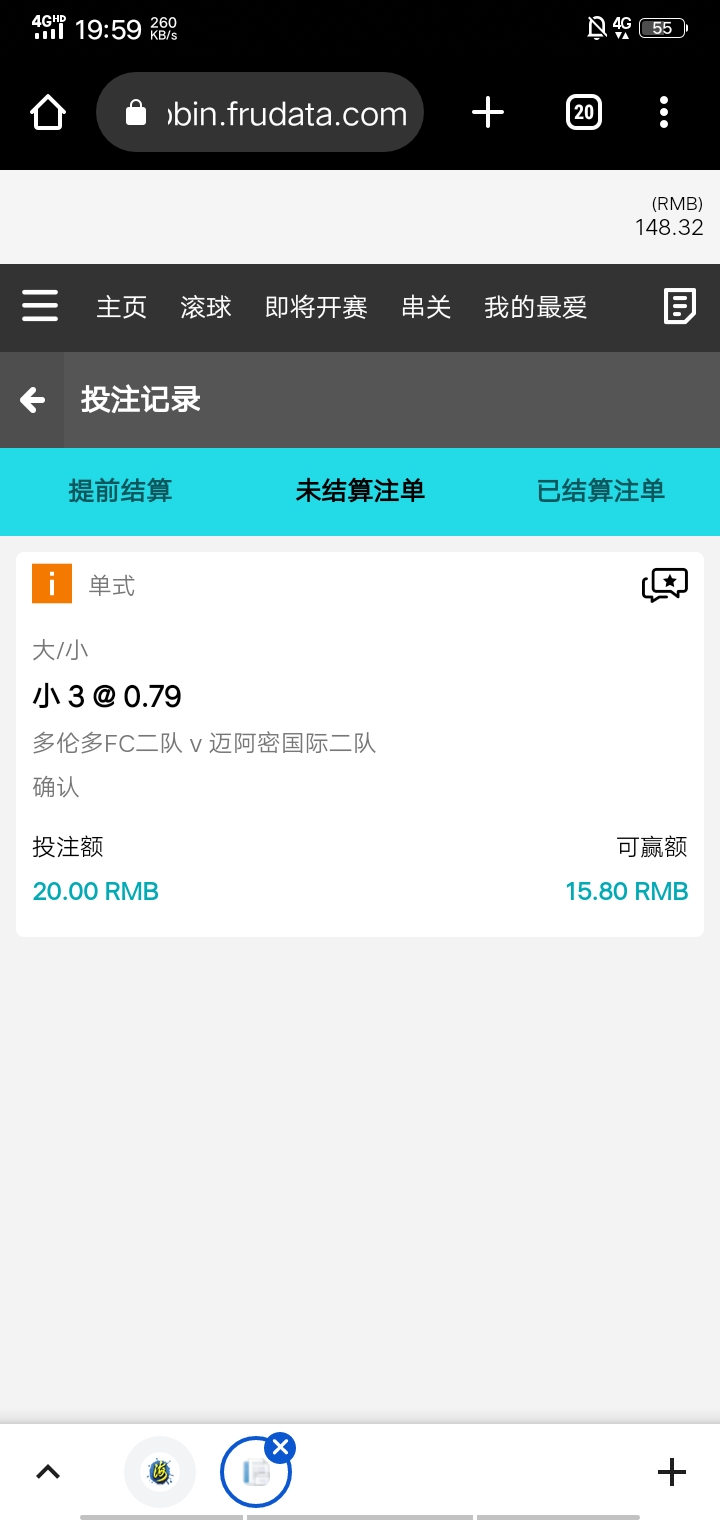Tap the starred chat icon on the bet card
Viewport: 720px width, 1520px height.
click(664, 585)
